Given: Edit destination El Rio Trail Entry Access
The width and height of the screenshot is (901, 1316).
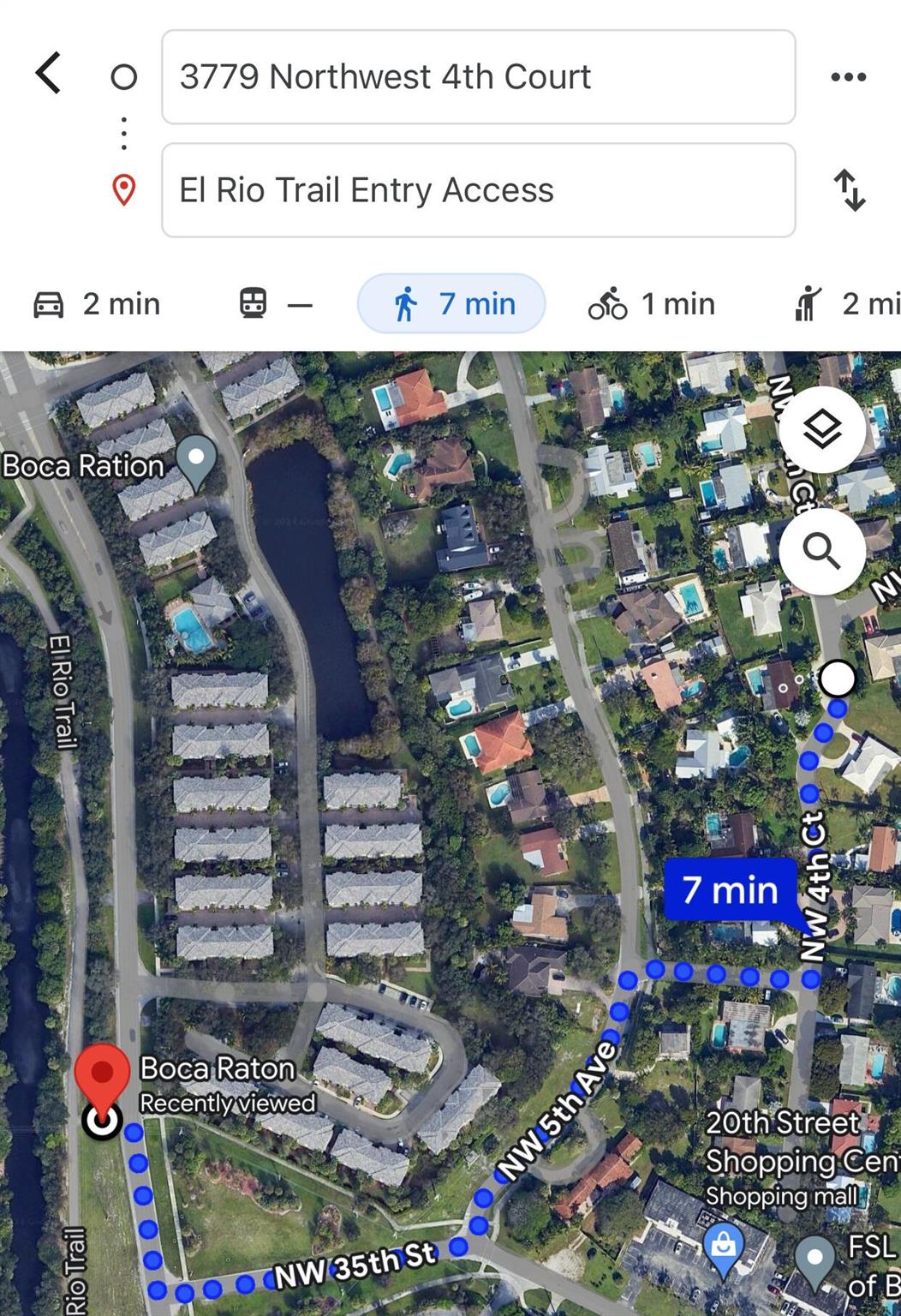Looking at the screenshot, I should [x=478, y=190].
